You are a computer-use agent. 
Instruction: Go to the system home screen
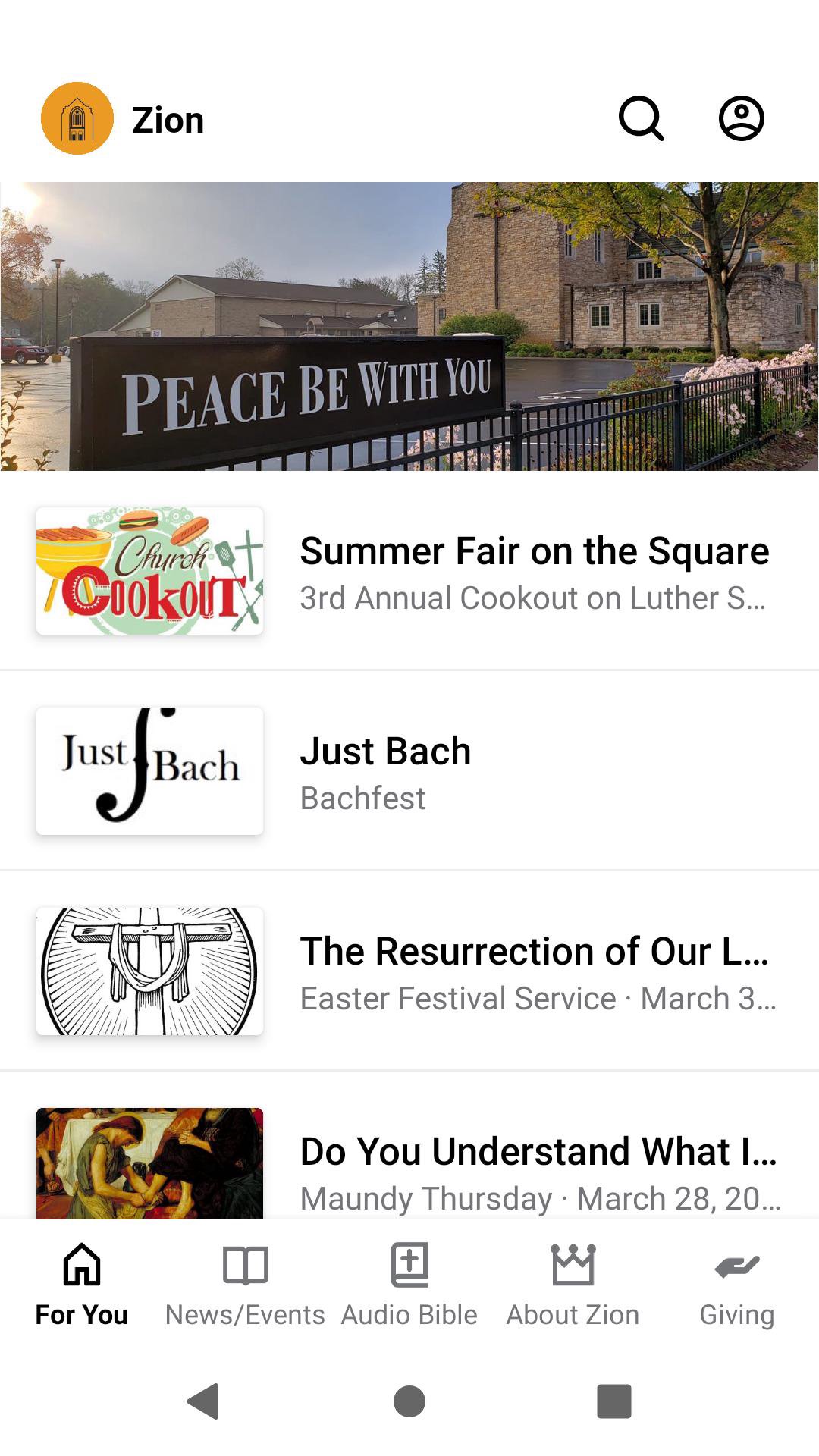click(x=409, y=1401)
